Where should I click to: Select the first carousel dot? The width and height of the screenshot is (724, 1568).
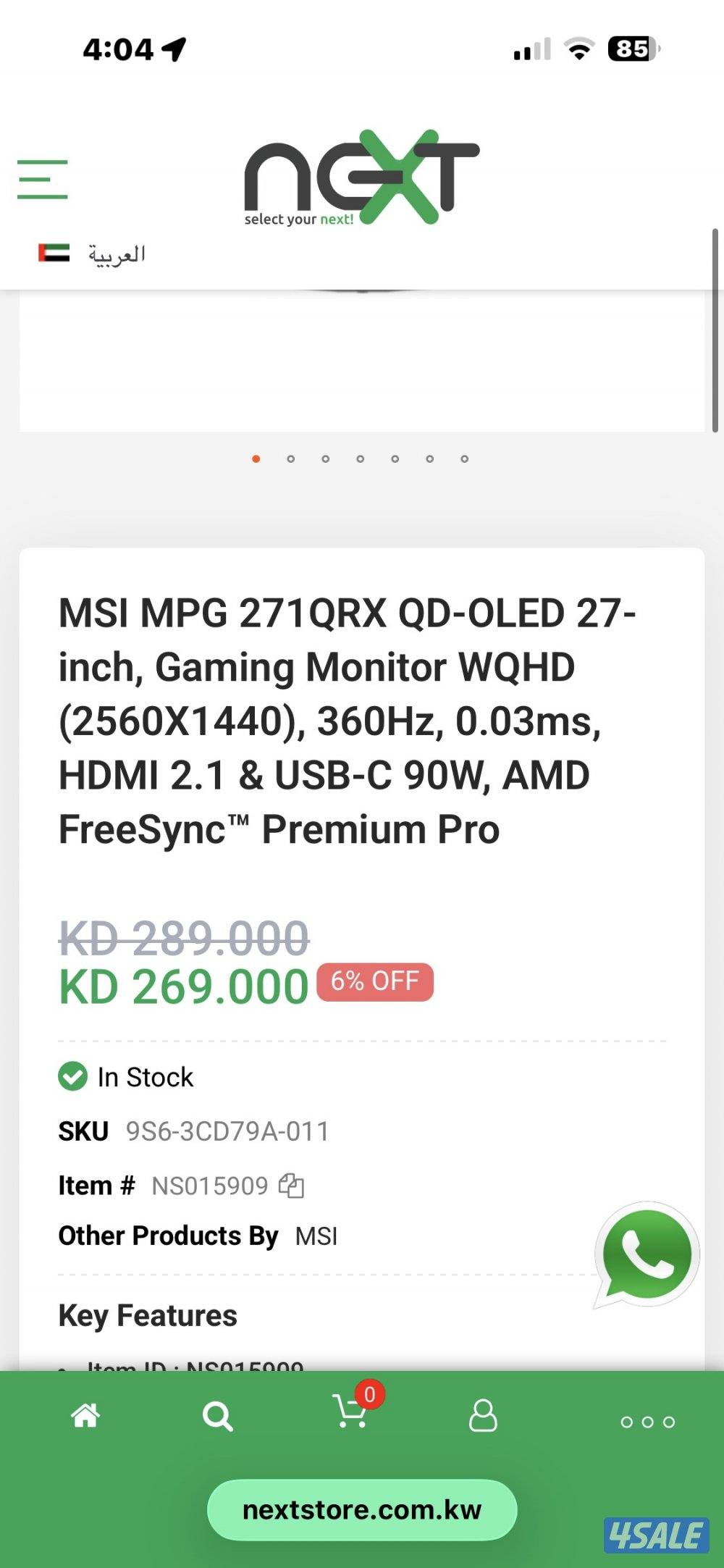[x=256, y=458]
